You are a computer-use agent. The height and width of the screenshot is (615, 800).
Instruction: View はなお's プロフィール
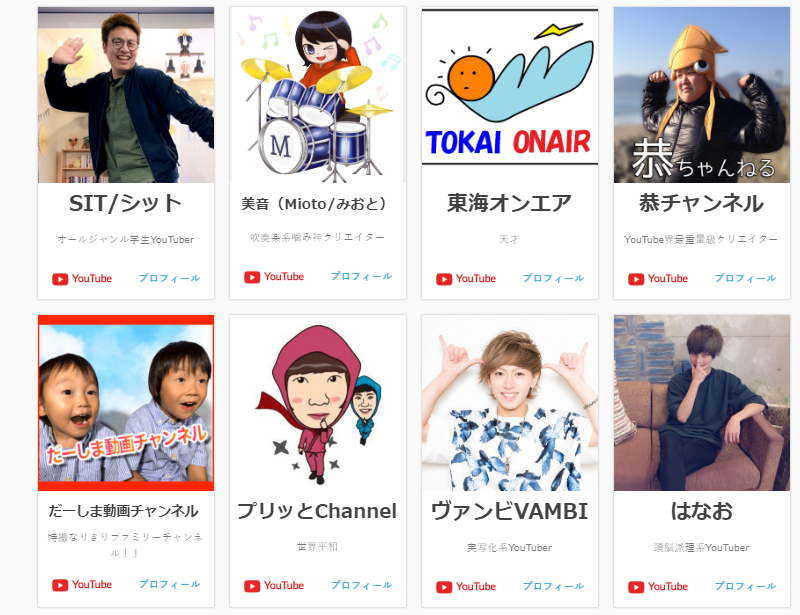click(x=745, y=586)
